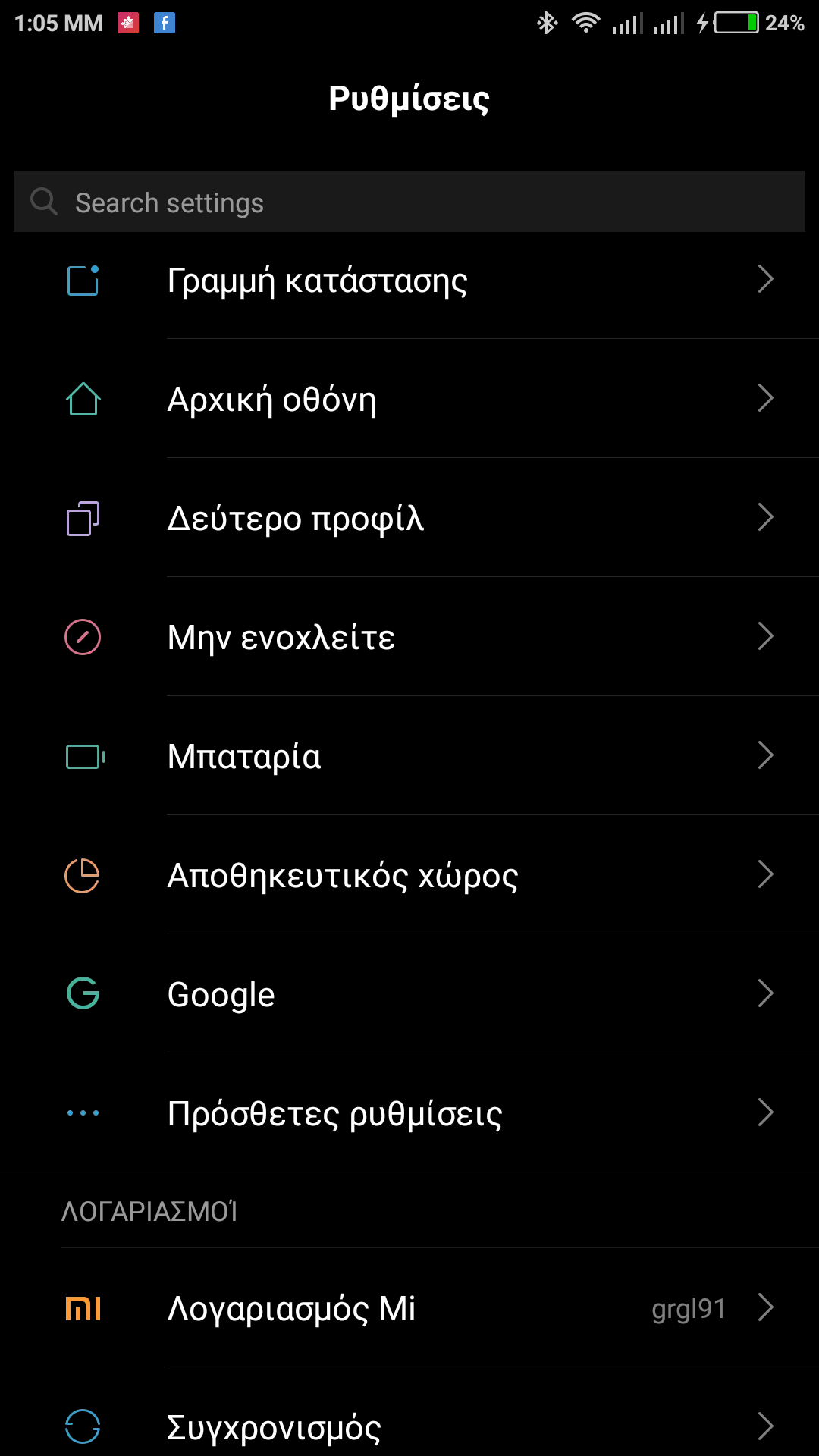819x1456 pixels.
Task: View Μπαταρία settings
Action: [x=409, y=756]
